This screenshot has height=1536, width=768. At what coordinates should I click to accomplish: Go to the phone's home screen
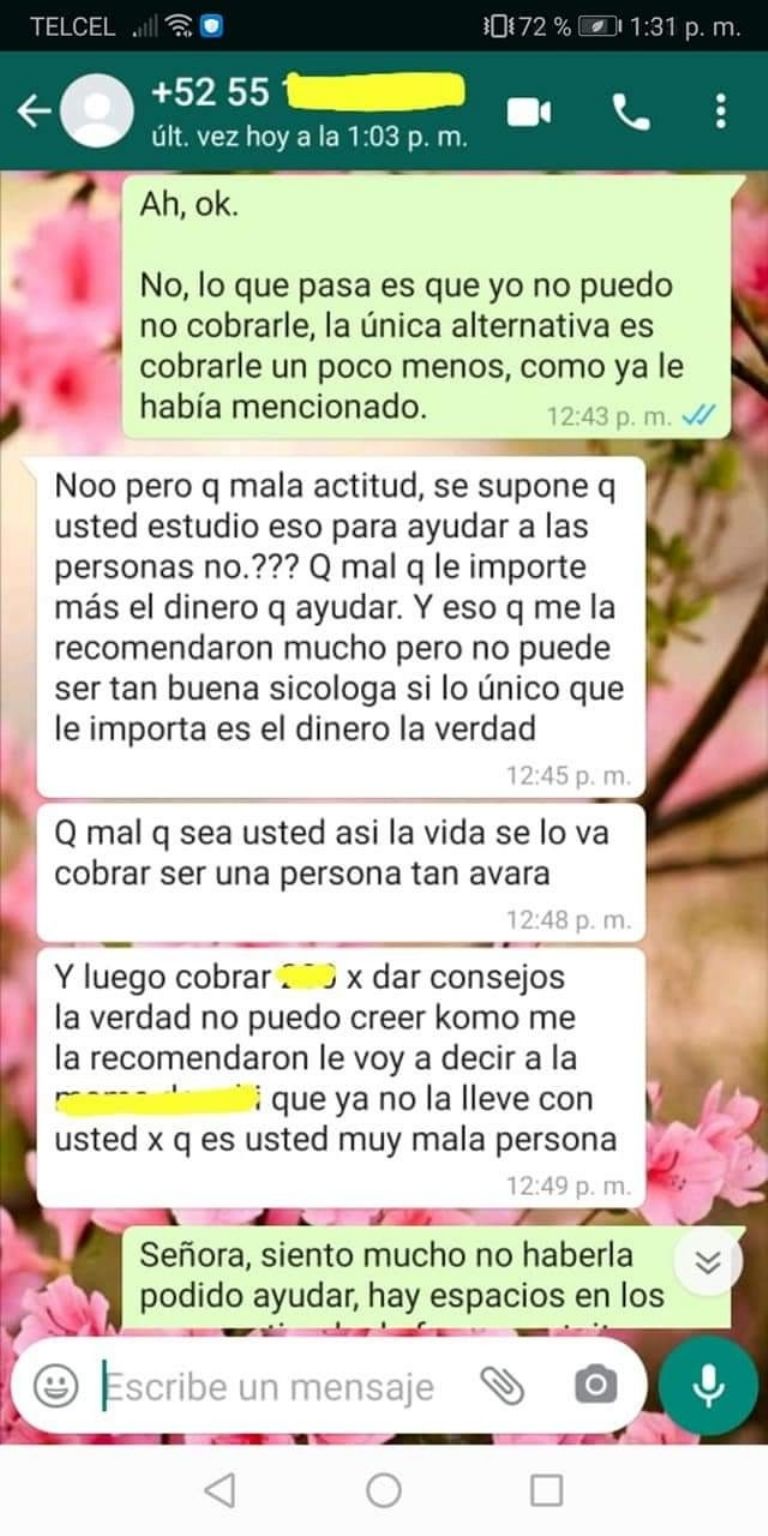click(x=384, y=1490)
